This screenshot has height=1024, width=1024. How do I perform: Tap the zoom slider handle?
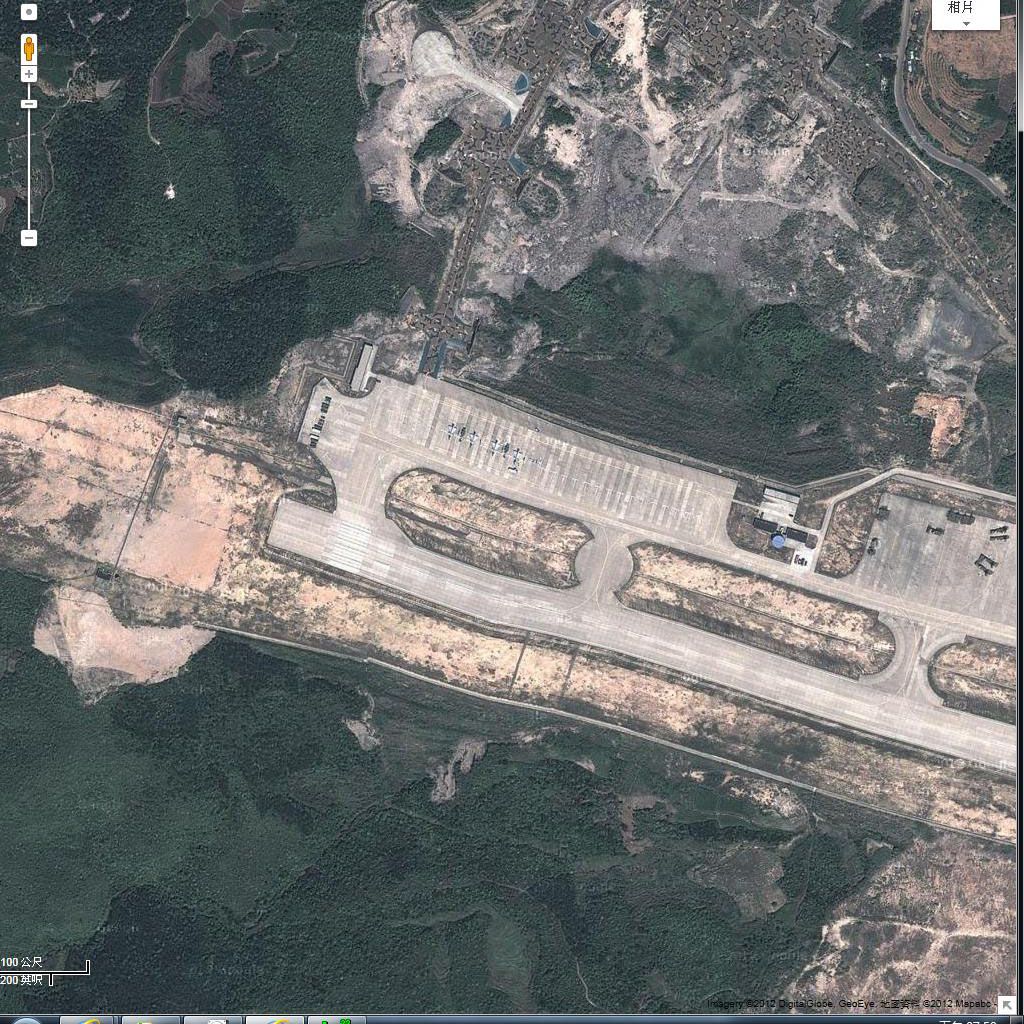tap(29, 104)
